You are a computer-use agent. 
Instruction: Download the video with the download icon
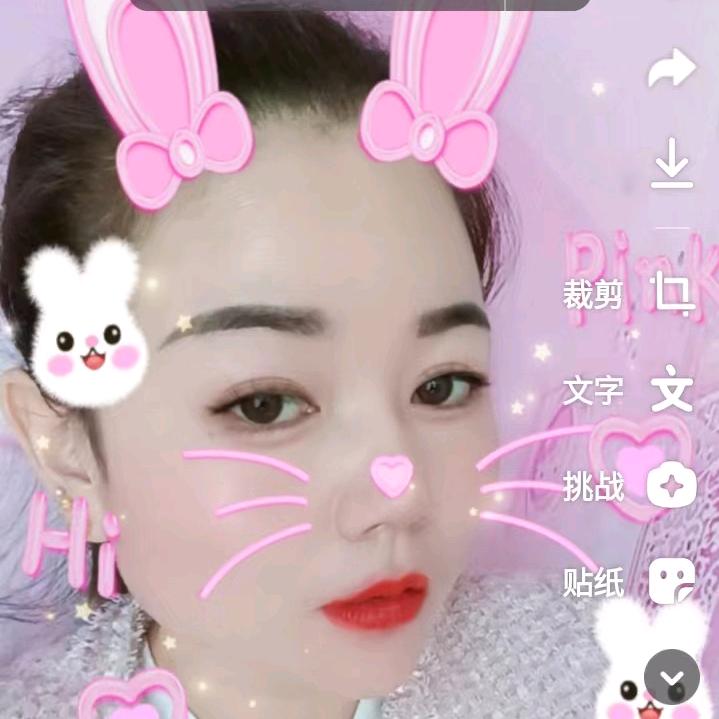click(x=671, y=166)
